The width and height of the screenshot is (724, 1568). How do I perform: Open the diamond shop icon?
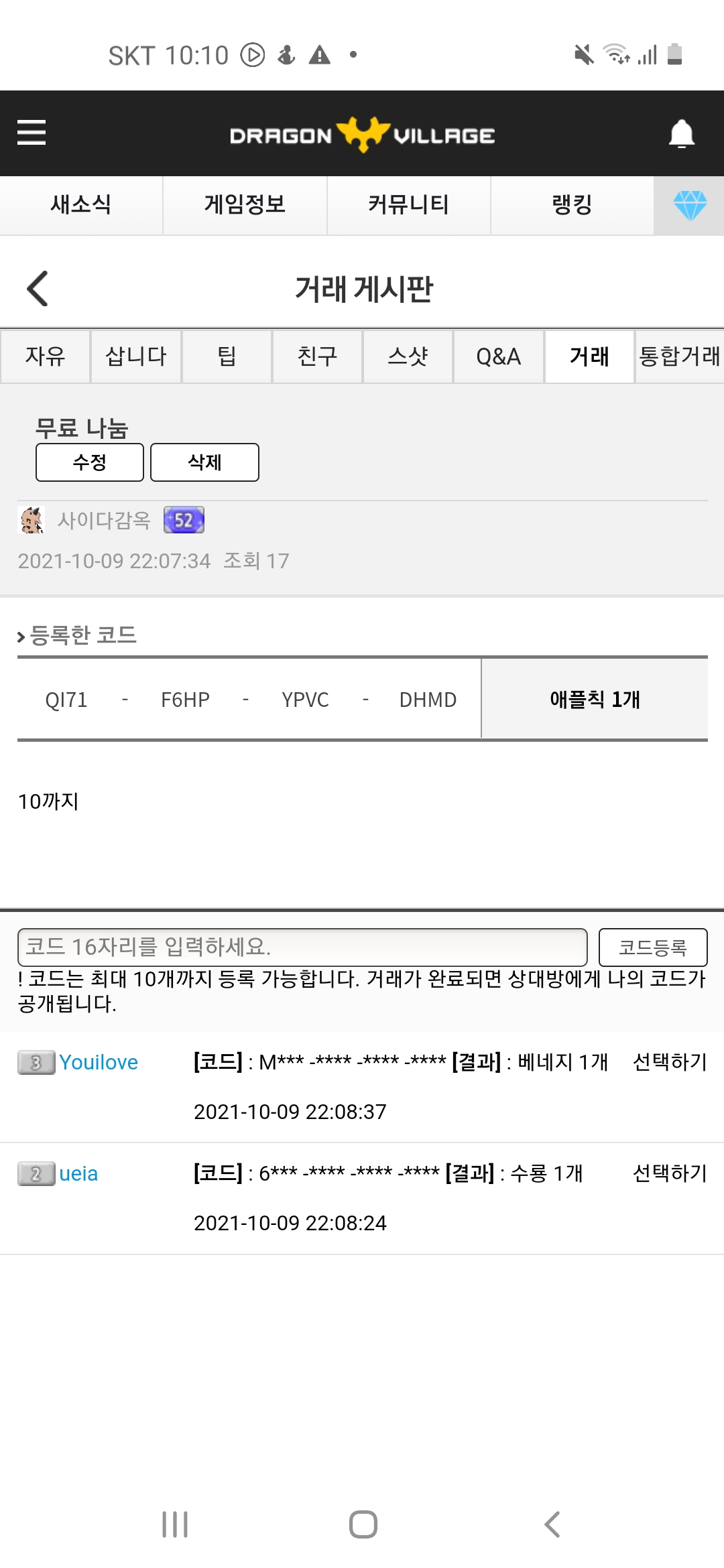tap(689, 205)
